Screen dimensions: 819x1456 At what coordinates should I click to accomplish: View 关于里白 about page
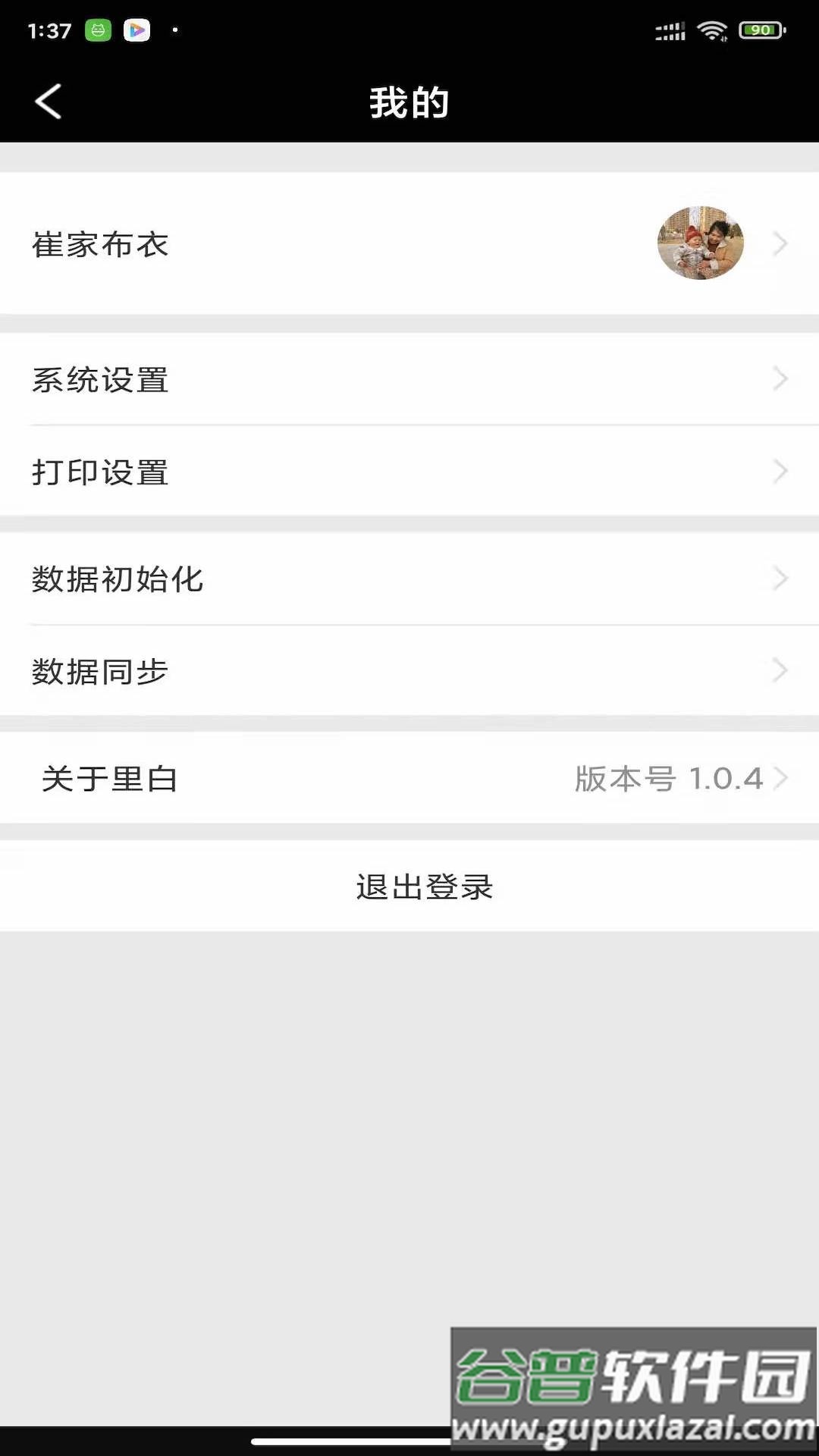coord(409,778)
